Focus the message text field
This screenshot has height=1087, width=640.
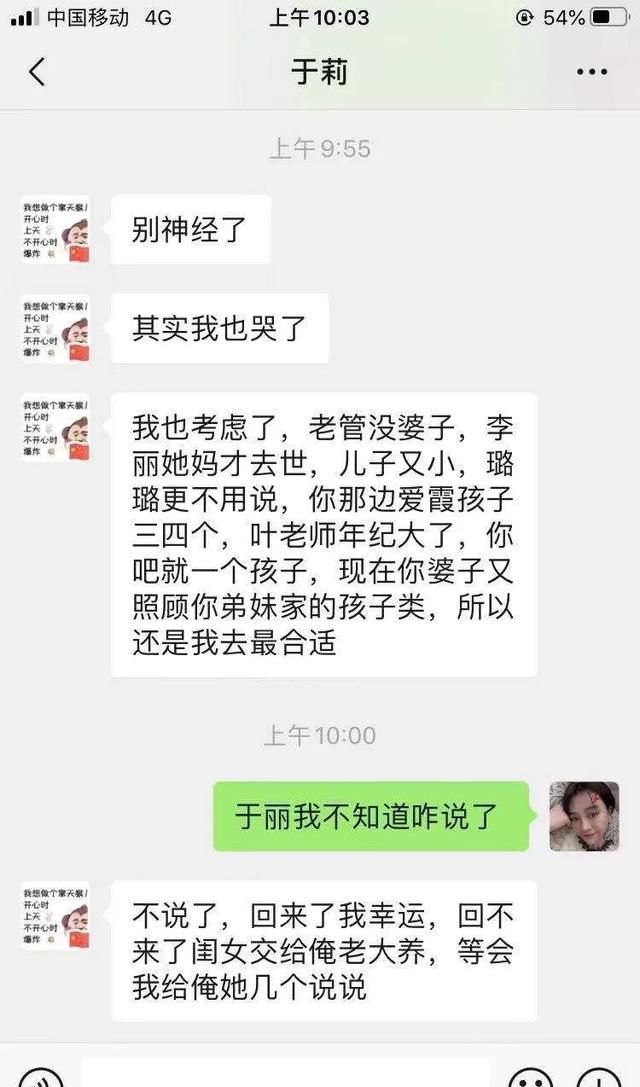[x=285, y=1076]
